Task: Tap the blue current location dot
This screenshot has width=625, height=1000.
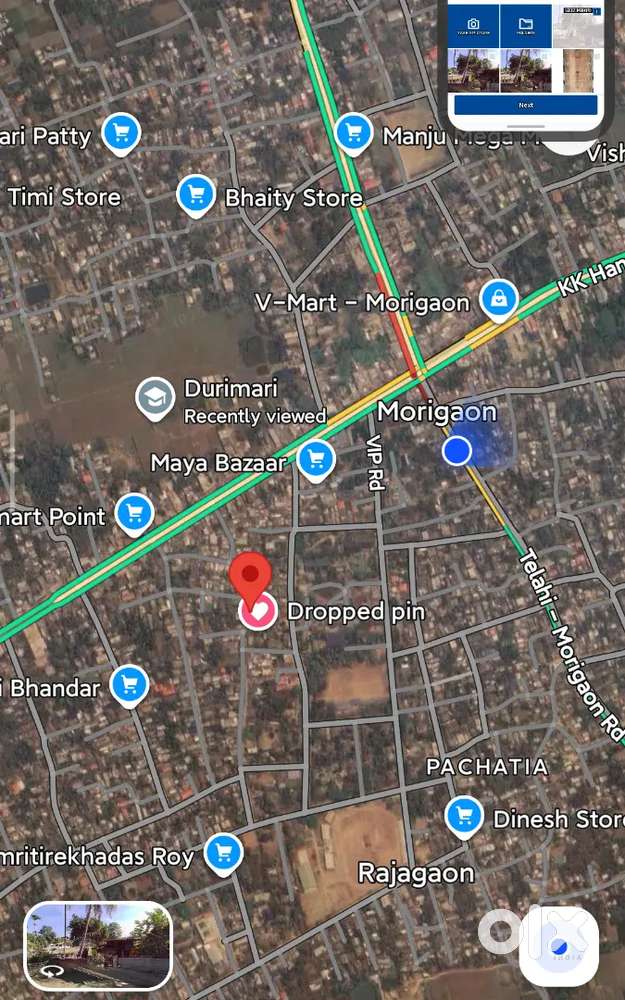Action: tap(457, 451)
